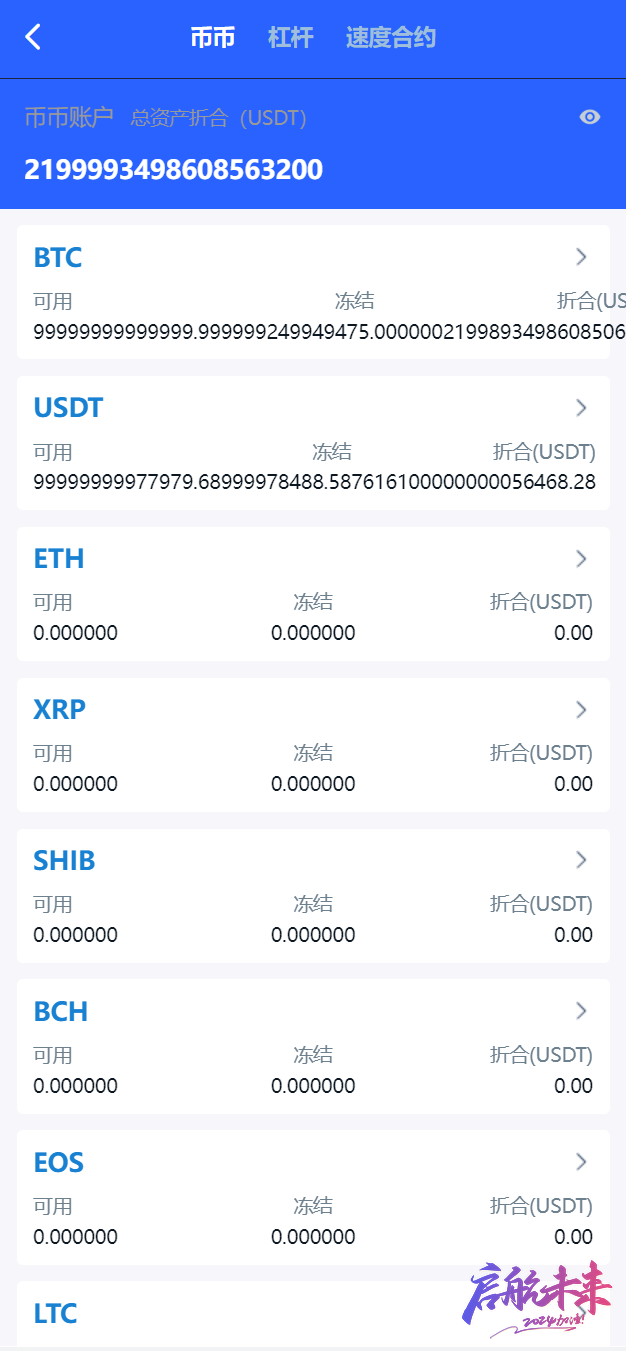This screenshot has height=1351, width=626.
Task: Open the ETH asset row
Action: coord(313,594)
